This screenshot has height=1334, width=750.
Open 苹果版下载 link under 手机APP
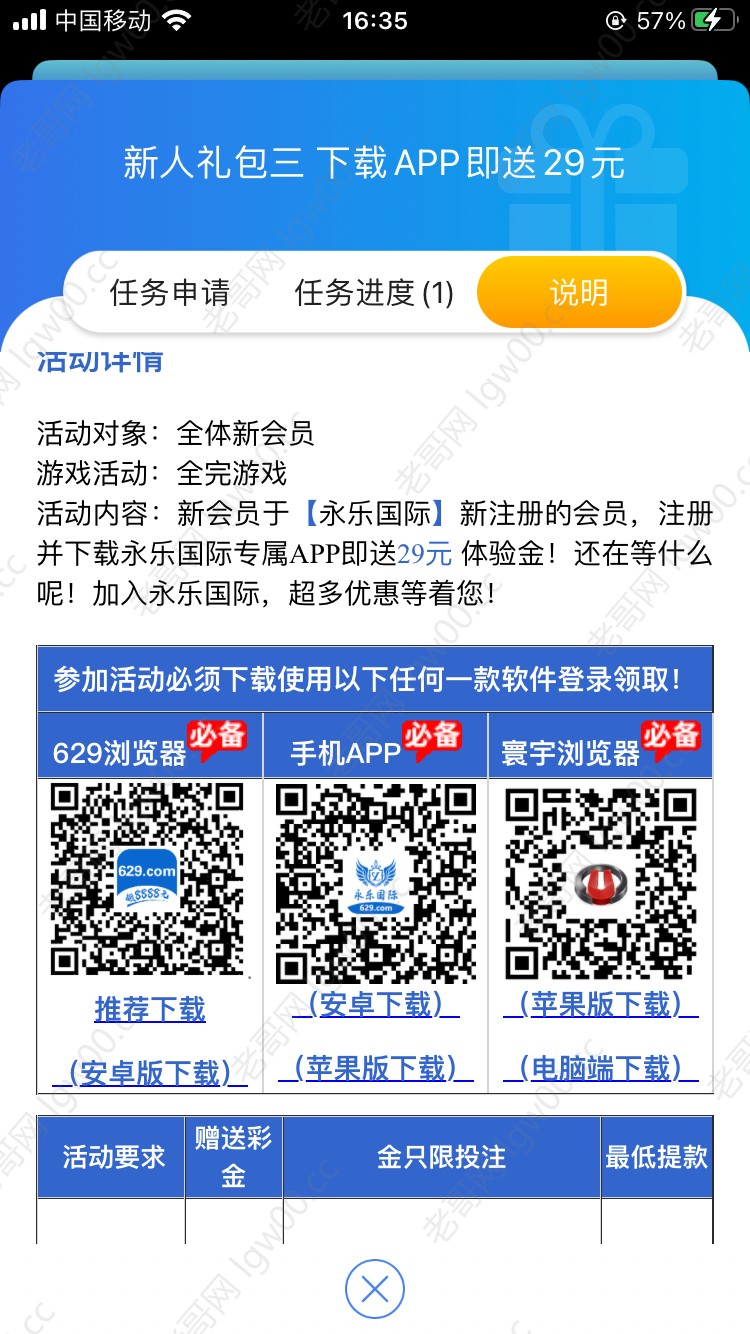(376, 1068)
